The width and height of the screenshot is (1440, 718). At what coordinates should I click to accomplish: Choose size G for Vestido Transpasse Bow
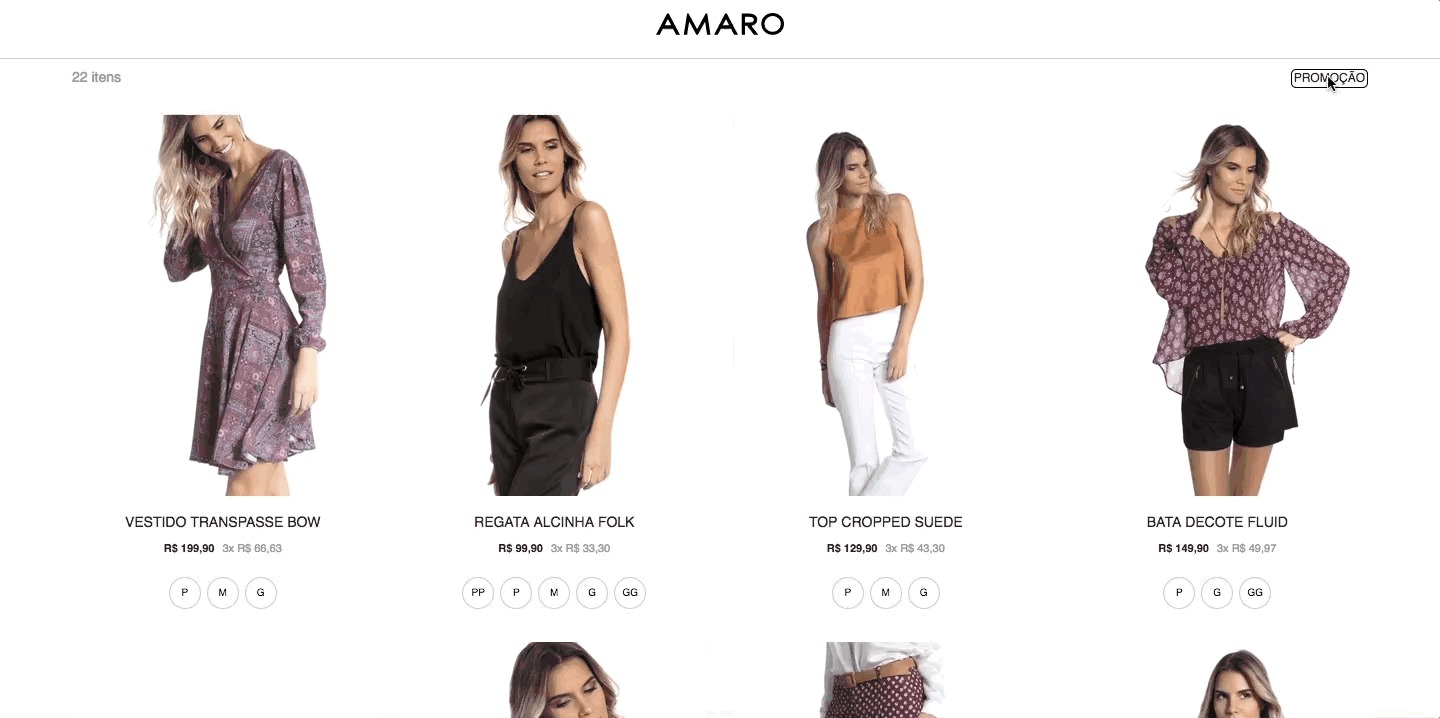tap(261, 593)
